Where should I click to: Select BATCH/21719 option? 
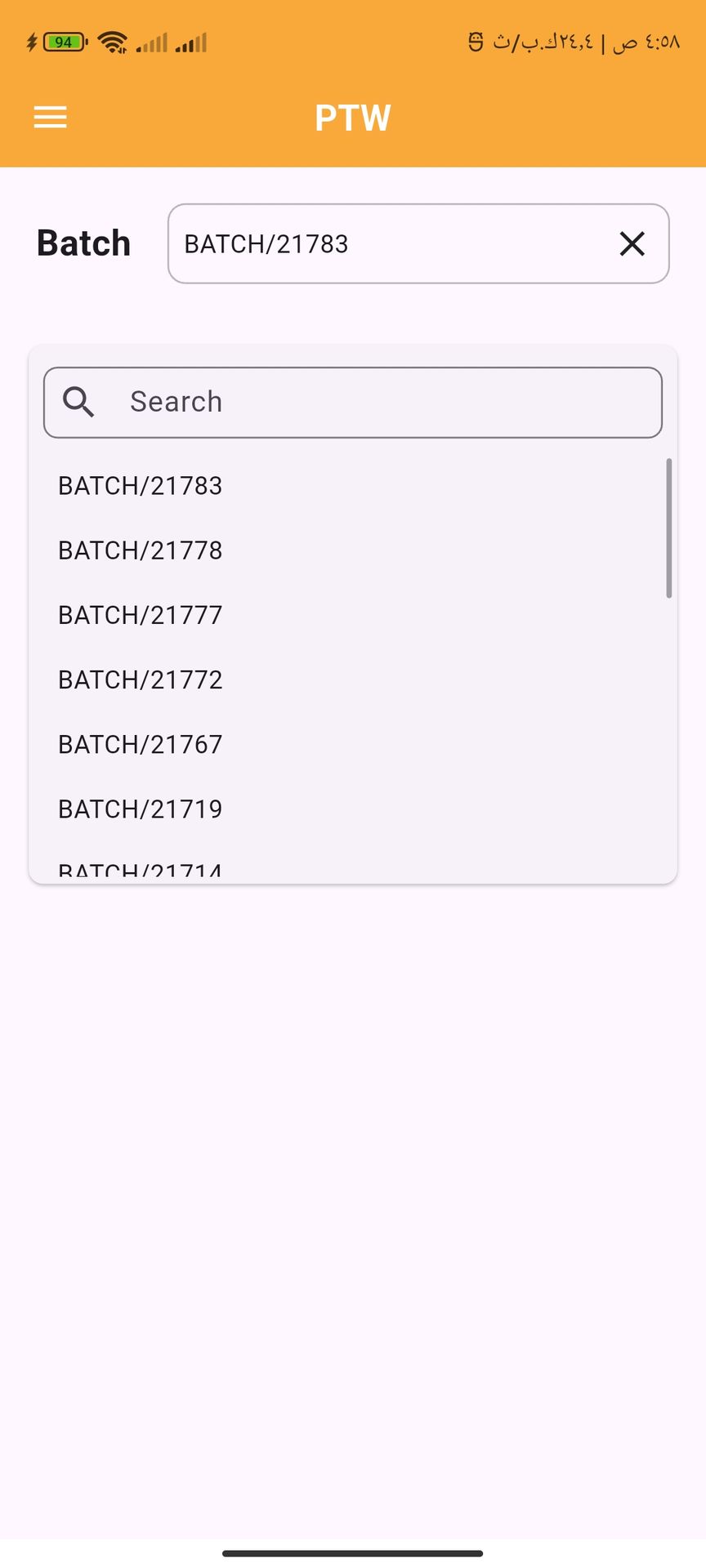[141, 808]
